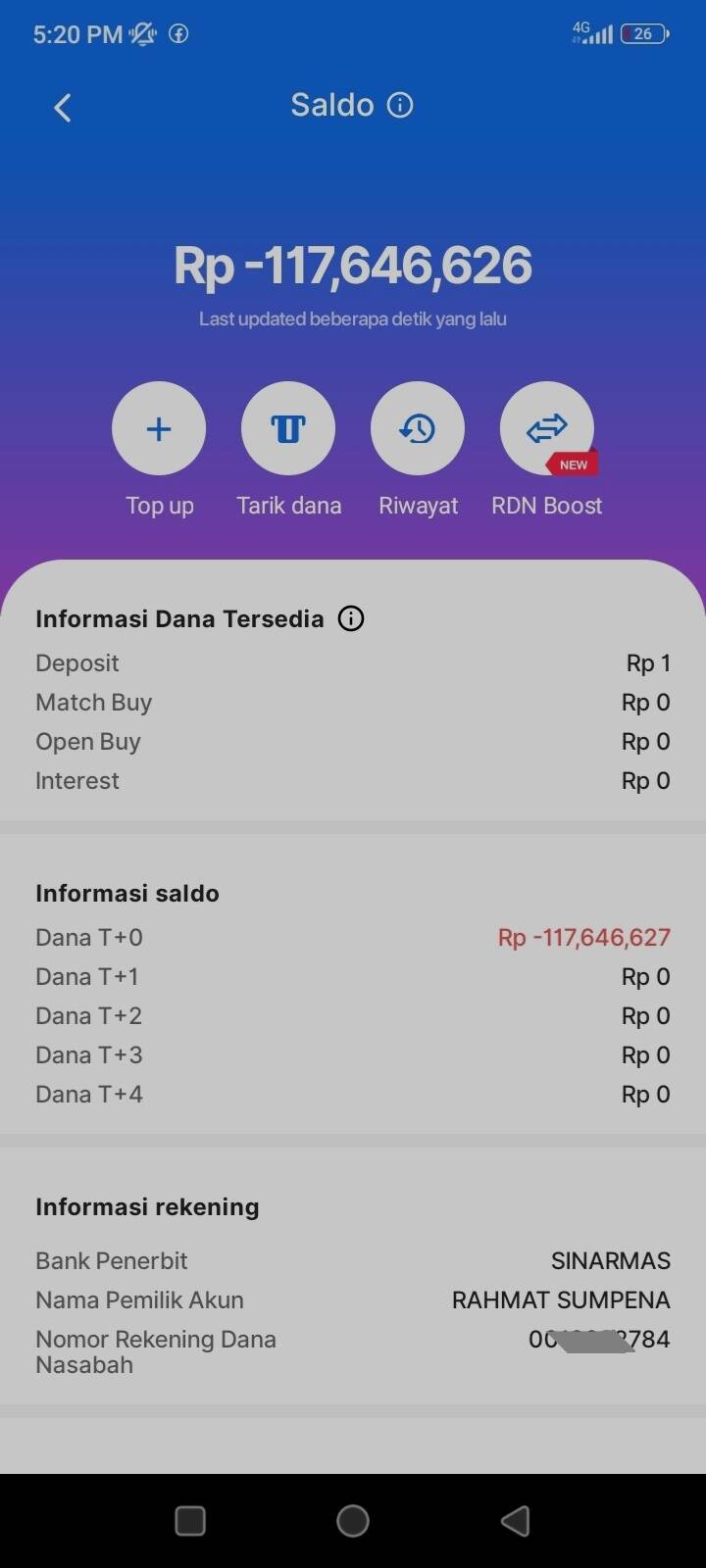This screenshot has height=1568, width=706.
Task: Go back using the header arrow
Action: click(63, 108)
